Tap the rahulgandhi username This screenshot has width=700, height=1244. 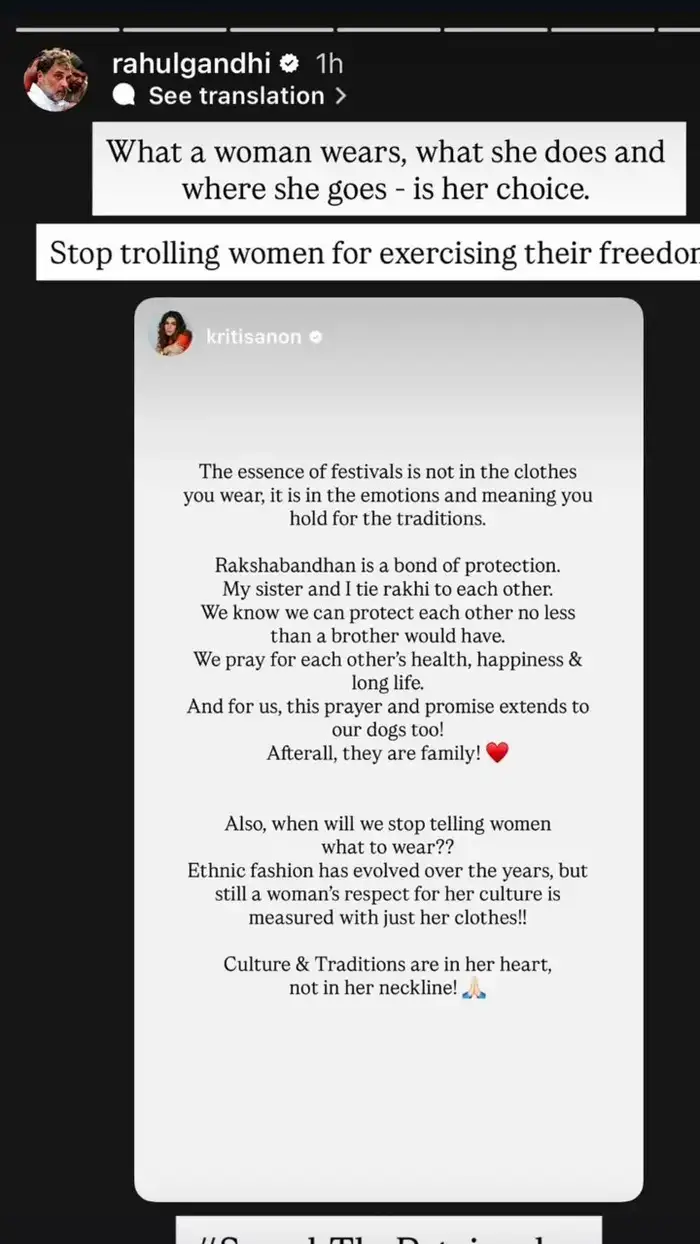coord(191,63)
